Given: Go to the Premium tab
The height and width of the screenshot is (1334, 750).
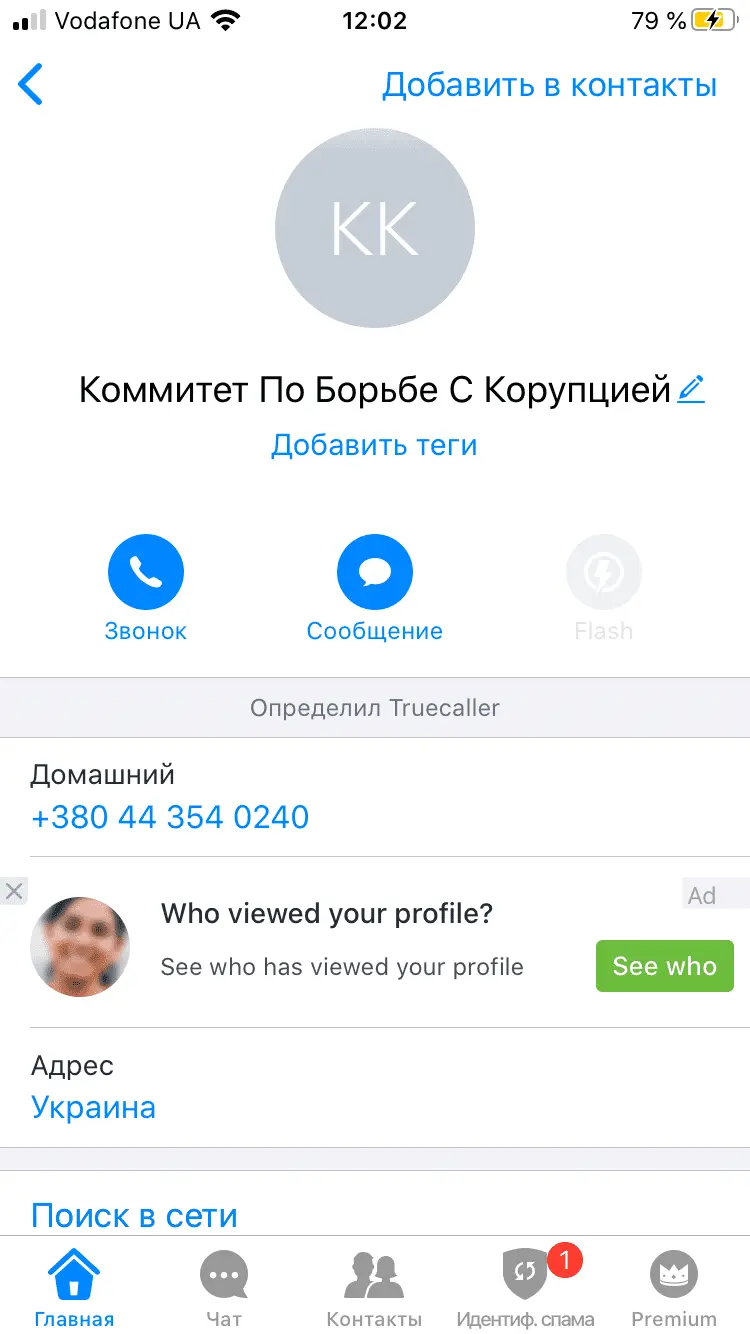Looking at the screenshot, I should (x=674, y=1290).
